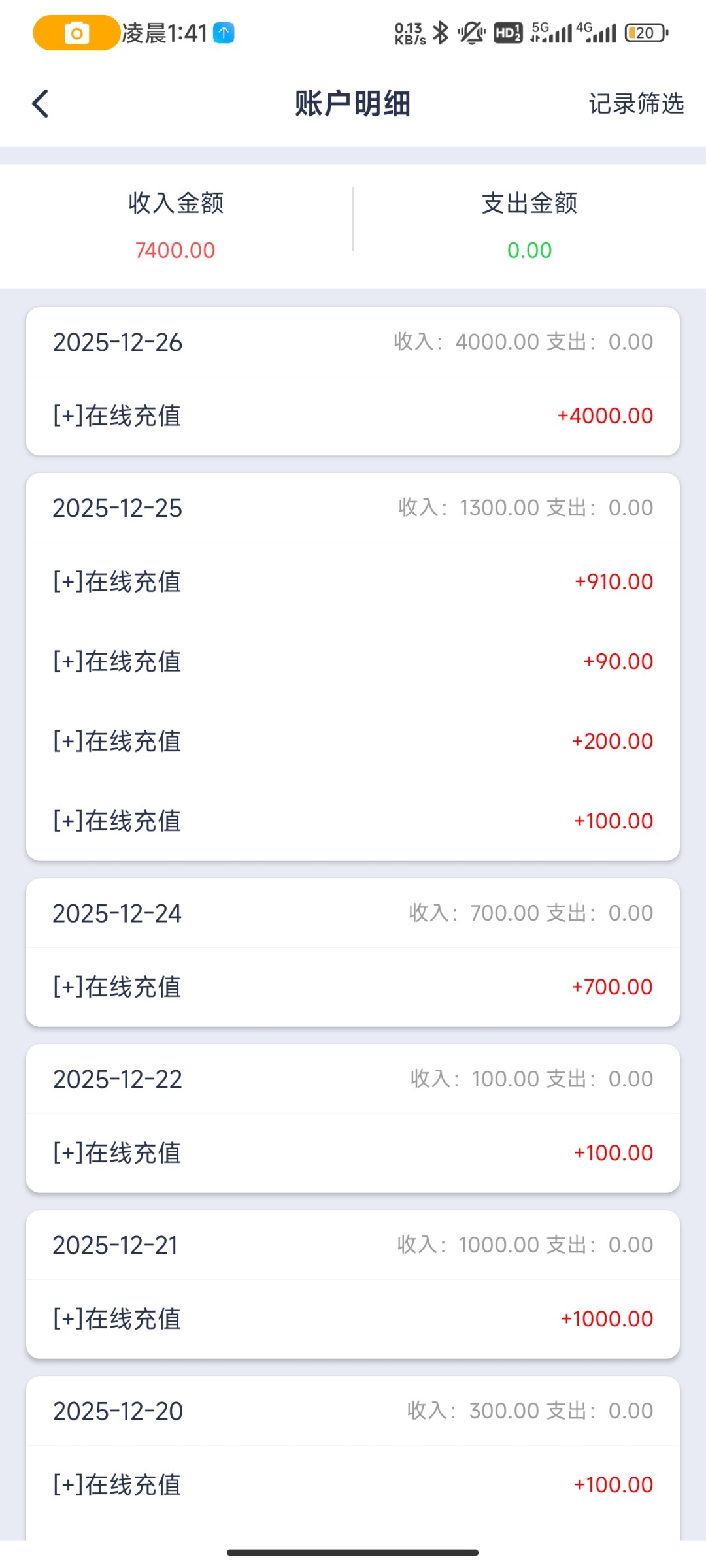Open 记录筛选 to filter records
Viewport: 706px width, 1568px height.
pyautogui.click(x=635, y=103)
